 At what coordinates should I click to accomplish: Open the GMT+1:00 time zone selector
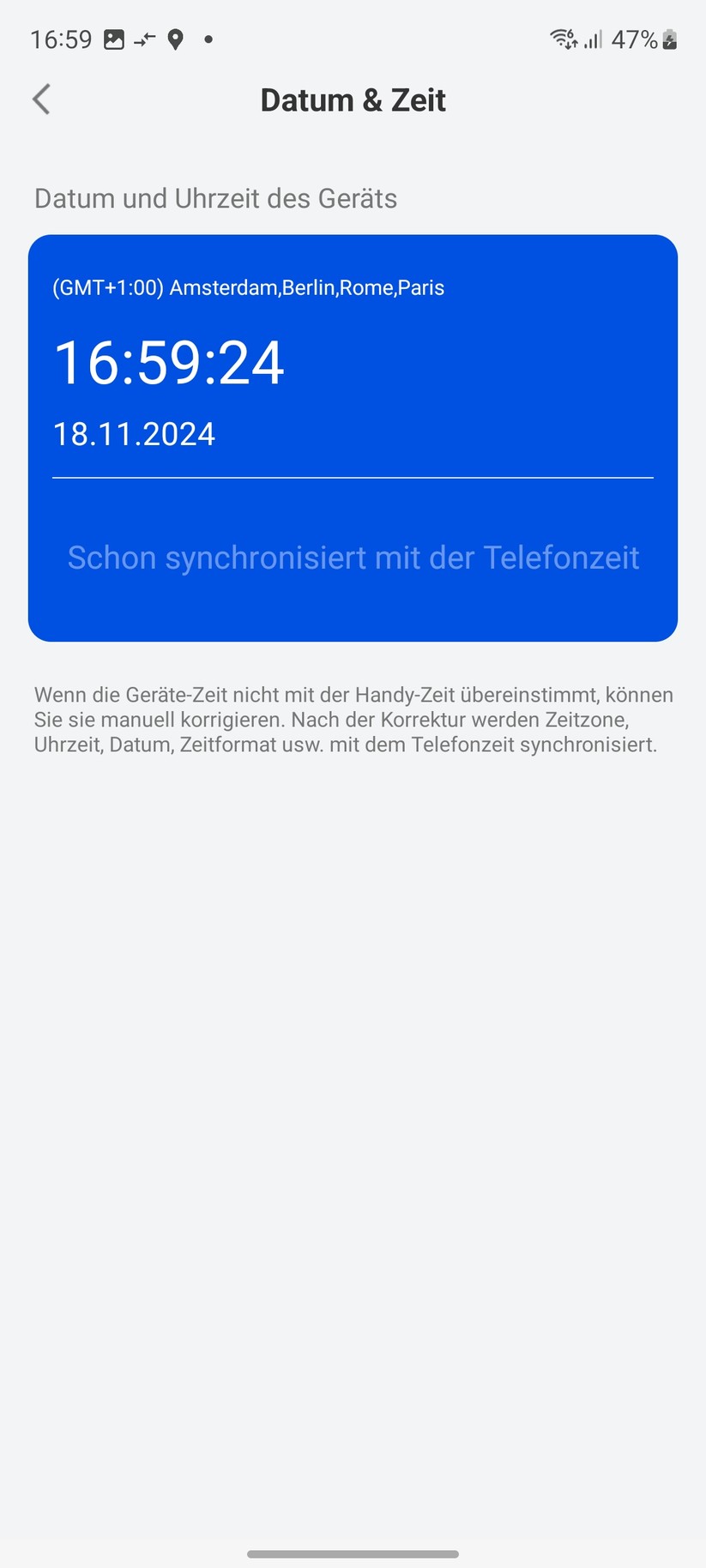(x=249, y=287)
